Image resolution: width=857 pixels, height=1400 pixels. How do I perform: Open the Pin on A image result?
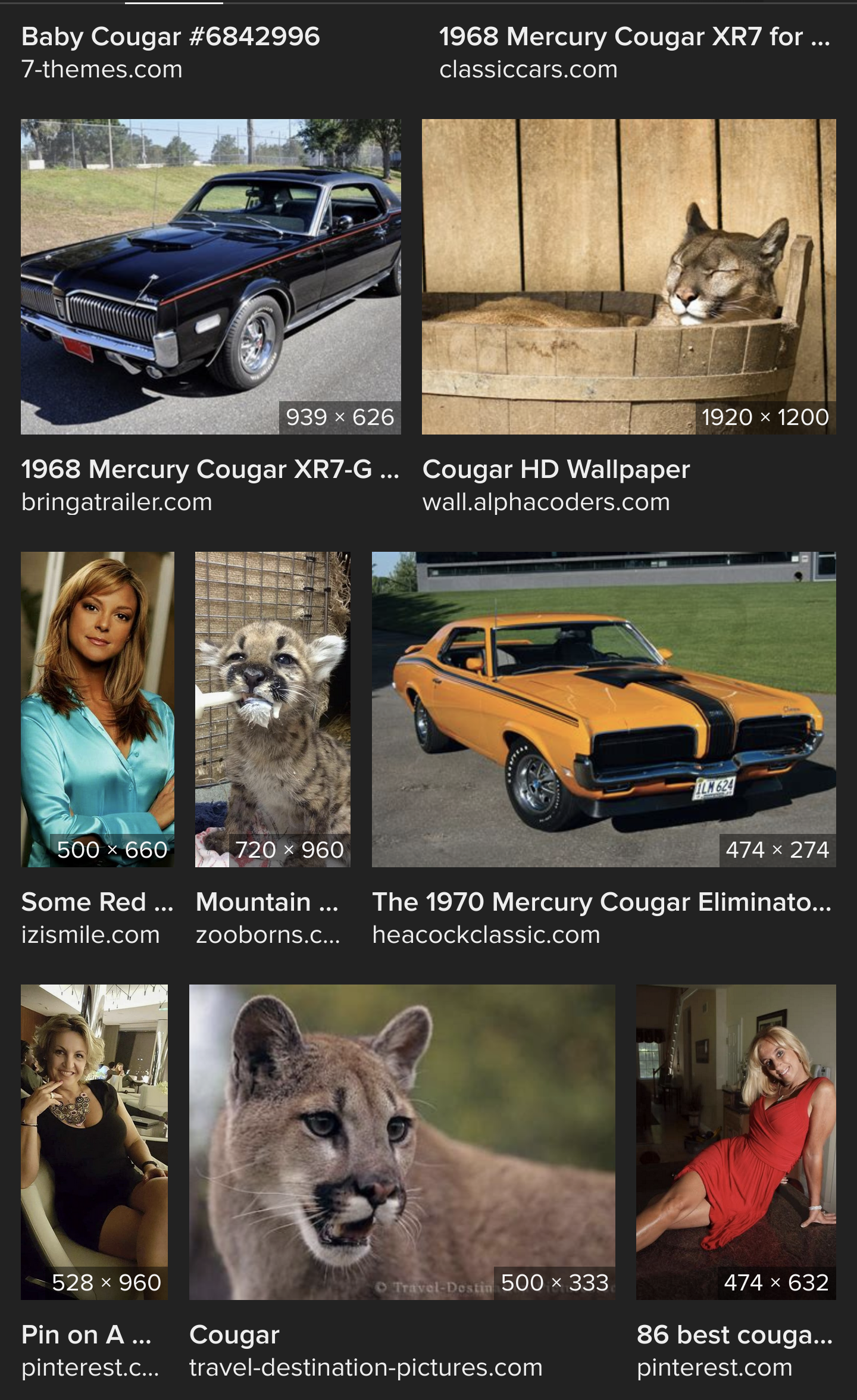pos(94,1142)
